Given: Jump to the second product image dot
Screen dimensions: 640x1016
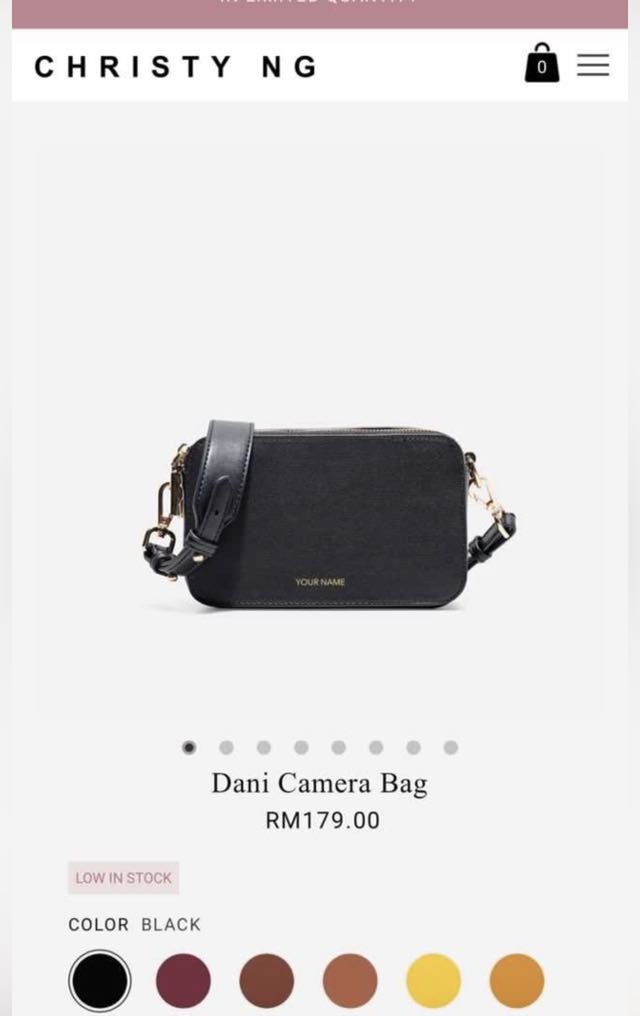Looking at the screenshot, I should 226,747.
